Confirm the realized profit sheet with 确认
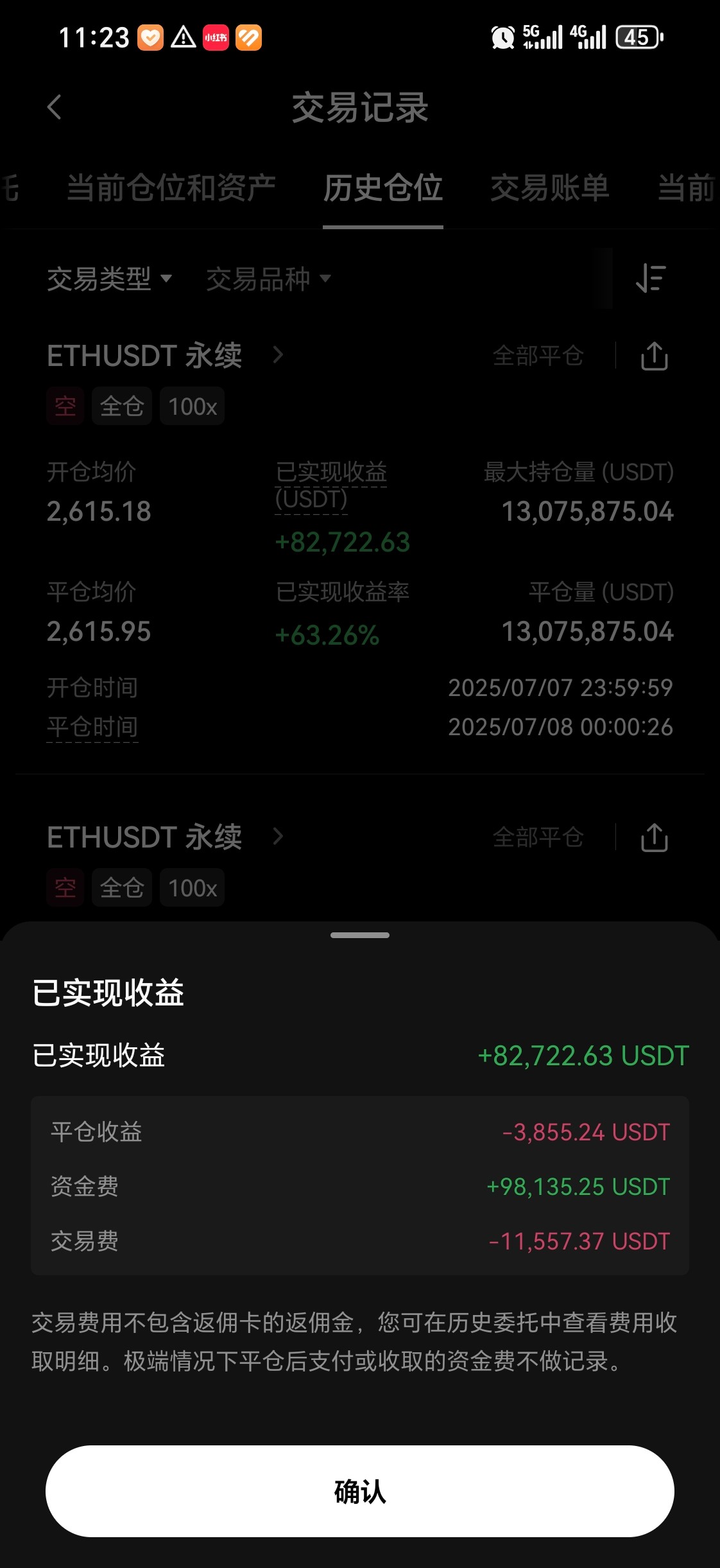This screenshot has height=1568, width=720. (x=360, y=1491)
